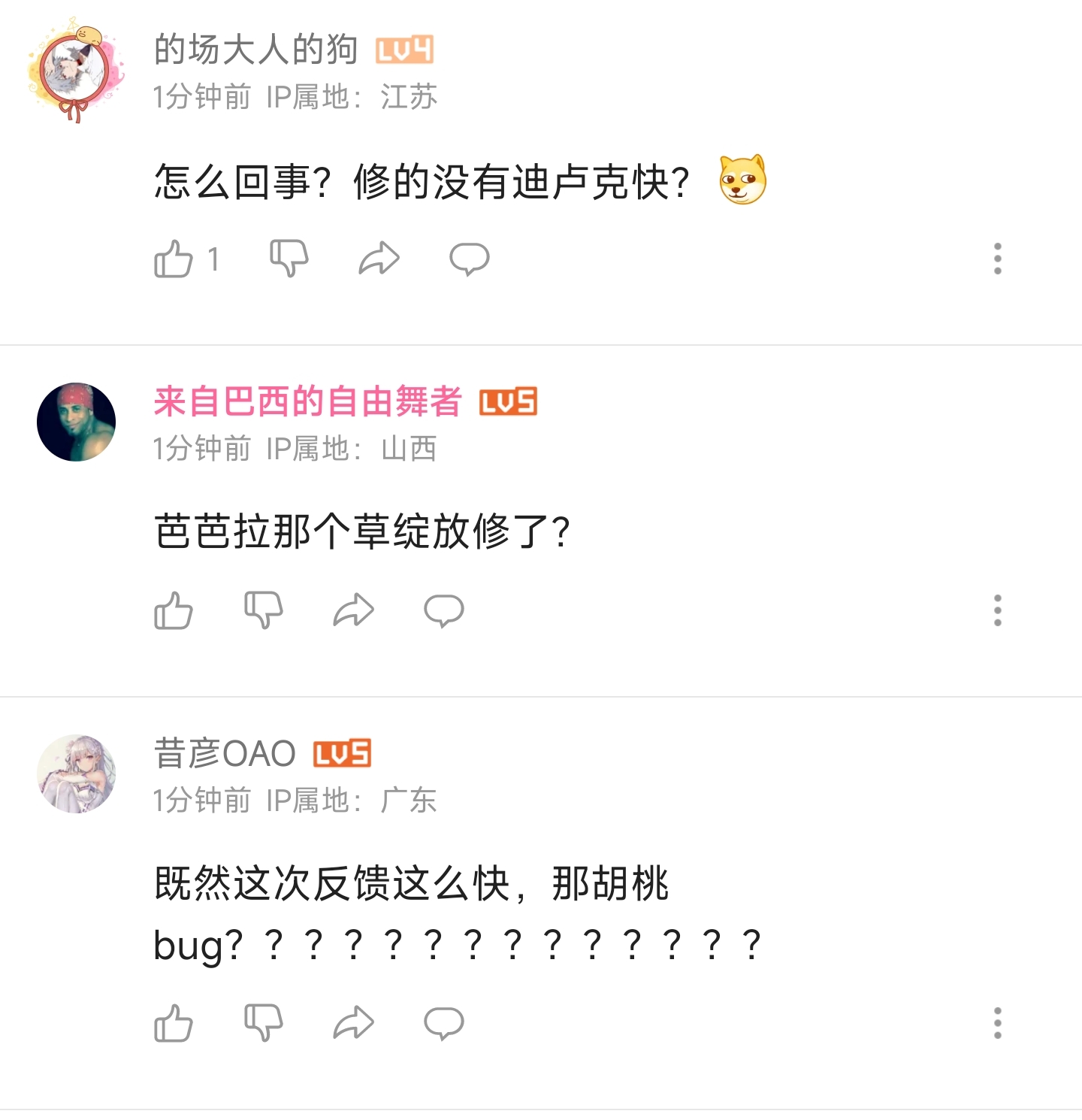Dislike the comment by 来自巴西的自由舞者
The height and width of the screenshot is (1120, 1082).
(x=264, y=610)
